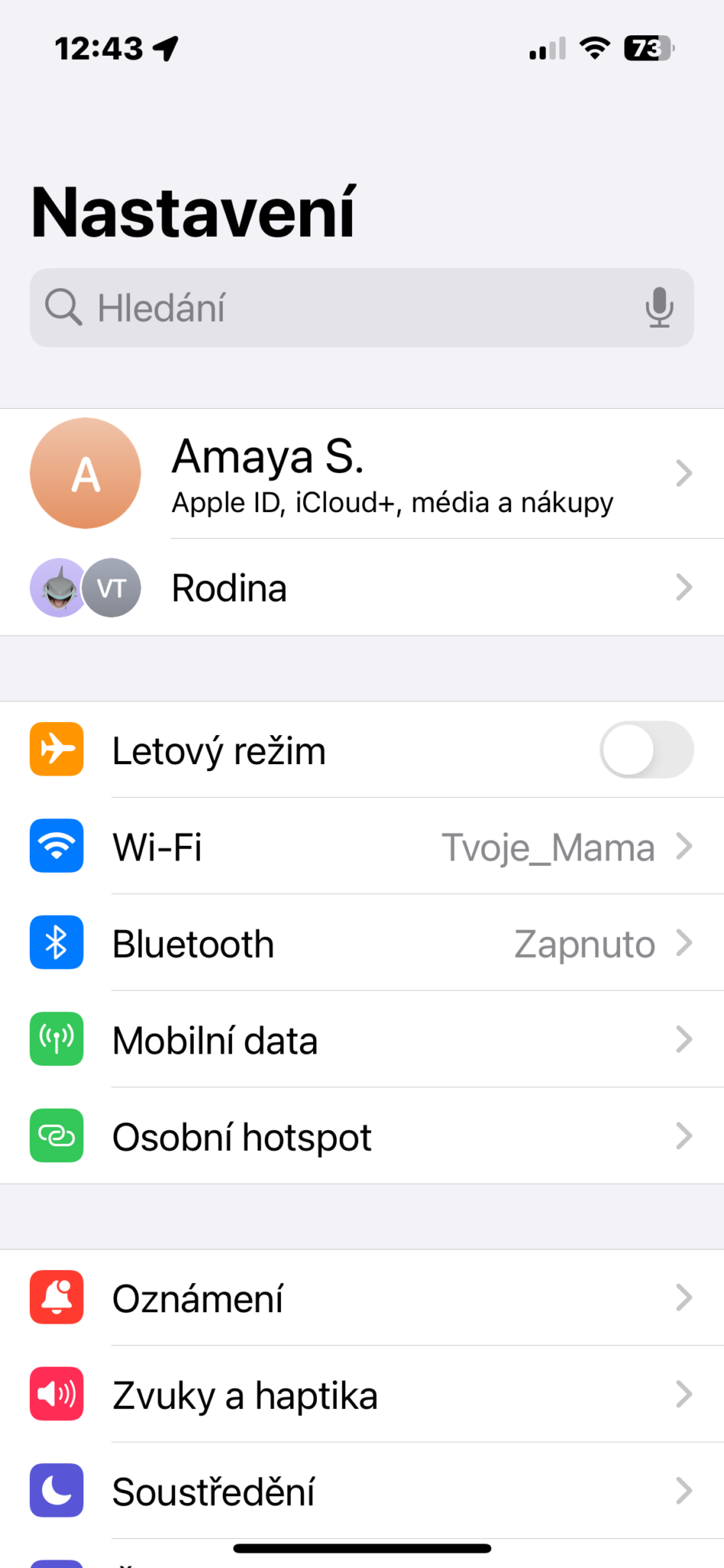Select the Zvuky a haptika speaker icon

point(56,1393)
